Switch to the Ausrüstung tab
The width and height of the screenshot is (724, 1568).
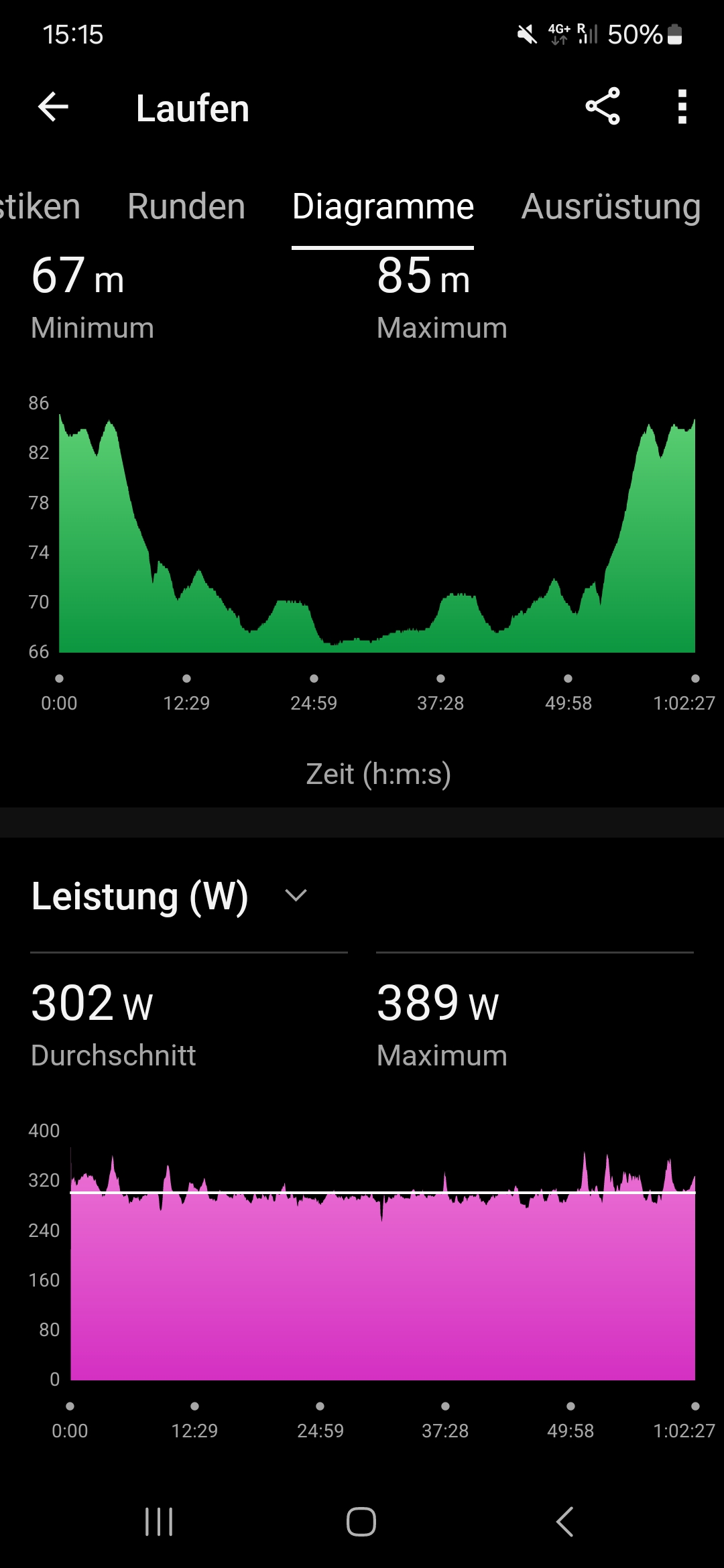click(611, 206)
